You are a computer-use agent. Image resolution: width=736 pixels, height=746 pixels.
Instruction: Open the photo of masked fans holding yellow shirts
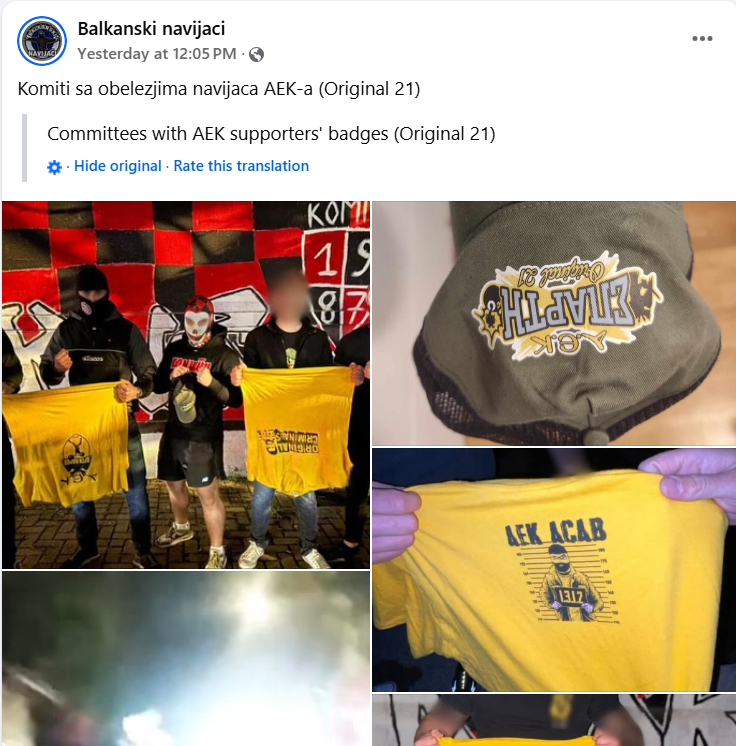tap(186, 385)
